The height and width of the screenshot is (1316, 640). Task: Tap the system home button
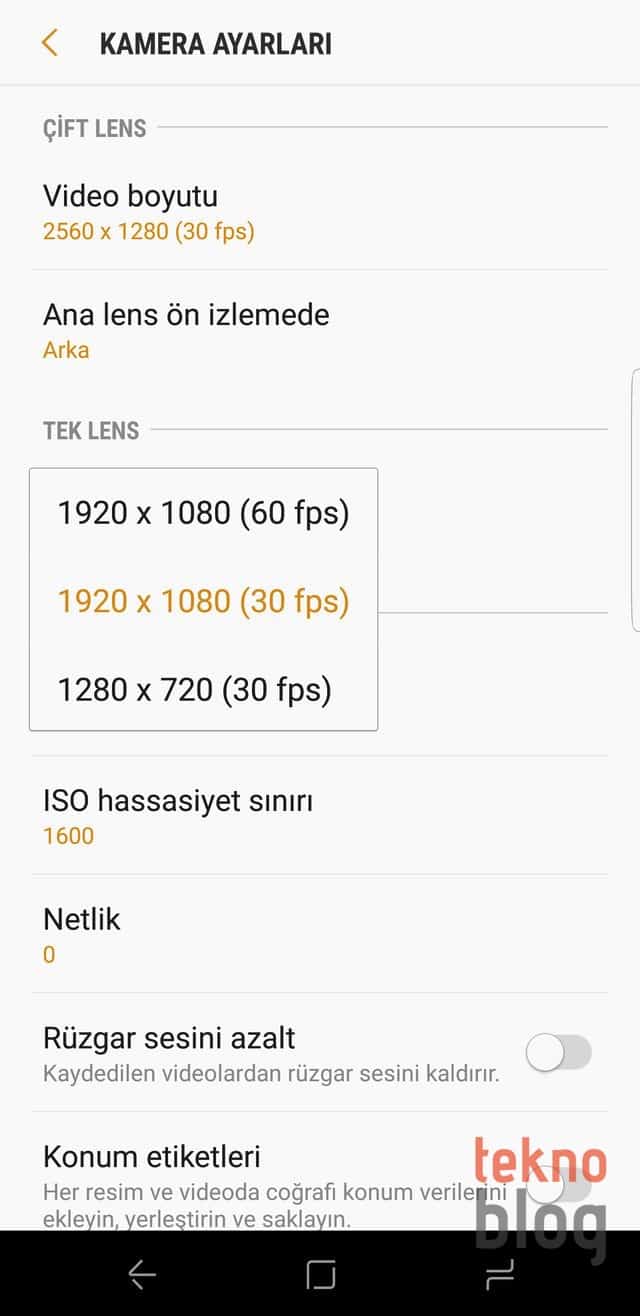[x=320, y=1274]
